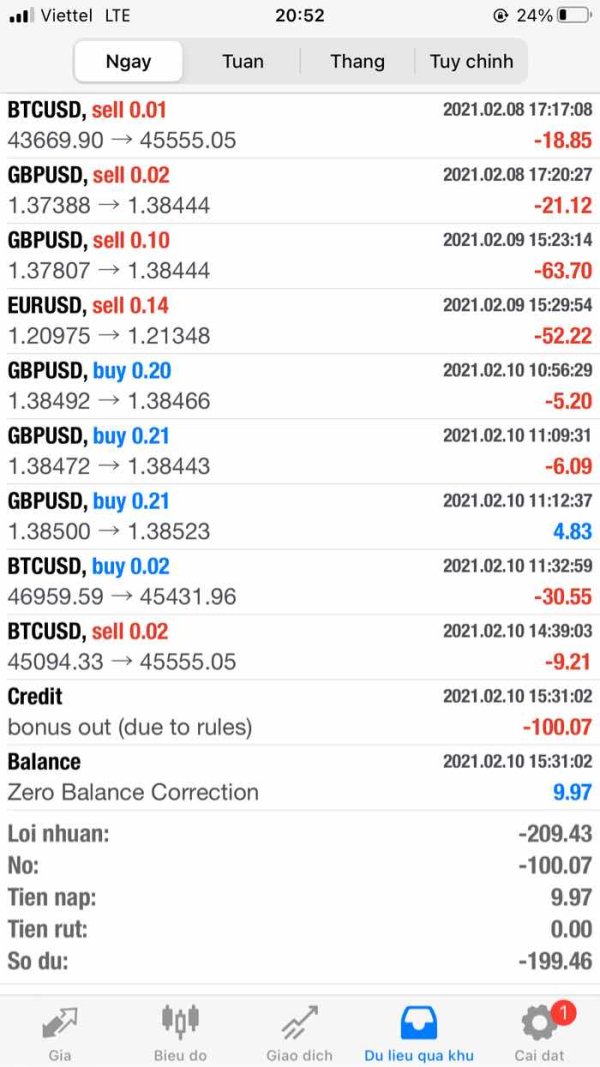Image resolution: width=600 pixels, height=1067 pixels.
Task: View the Zero Balance Correction entry
Action: tap(300, 777)
